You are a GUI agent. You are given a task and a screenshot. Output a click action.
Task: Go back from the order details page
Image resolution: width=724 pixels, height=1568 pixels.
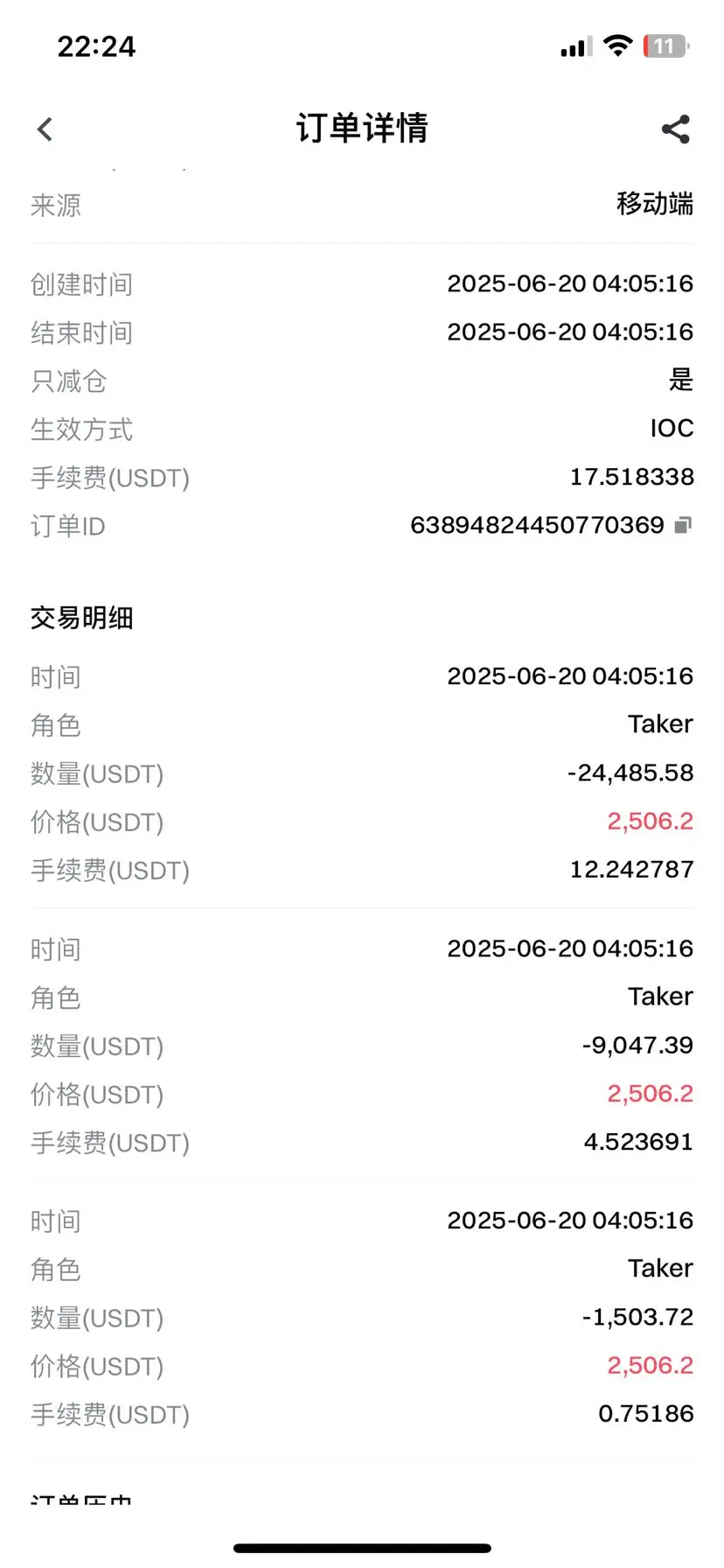45,129
